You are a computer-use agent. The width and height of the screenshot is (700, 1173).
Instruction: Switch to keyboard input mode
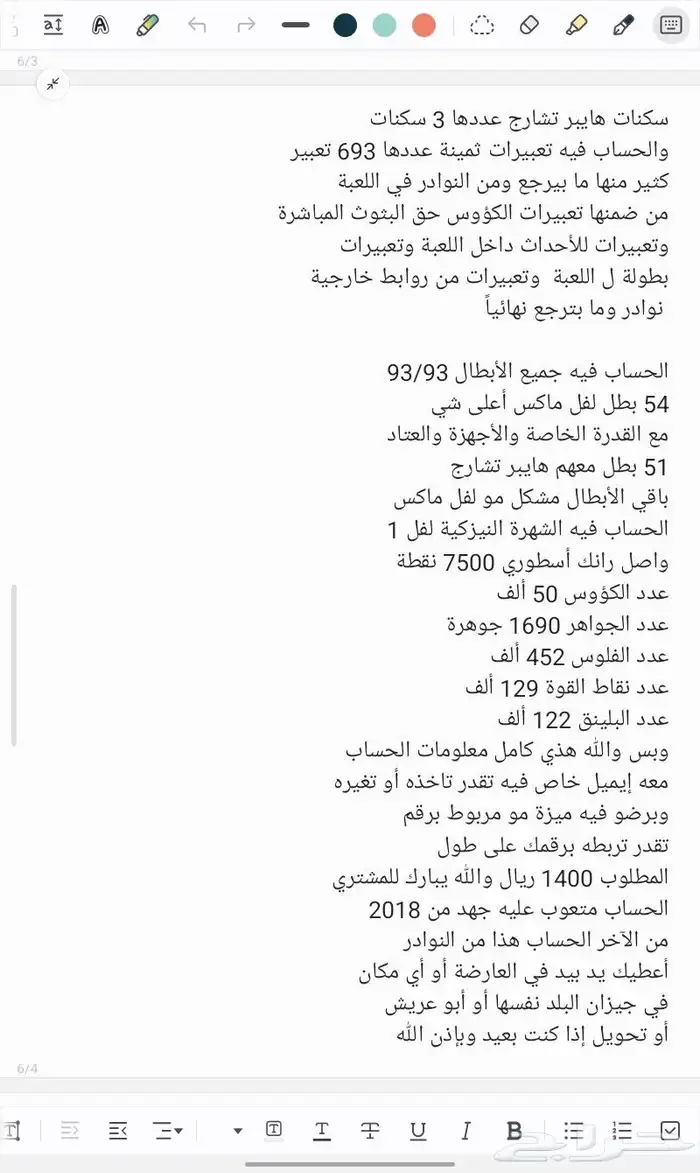click(671, 25)
